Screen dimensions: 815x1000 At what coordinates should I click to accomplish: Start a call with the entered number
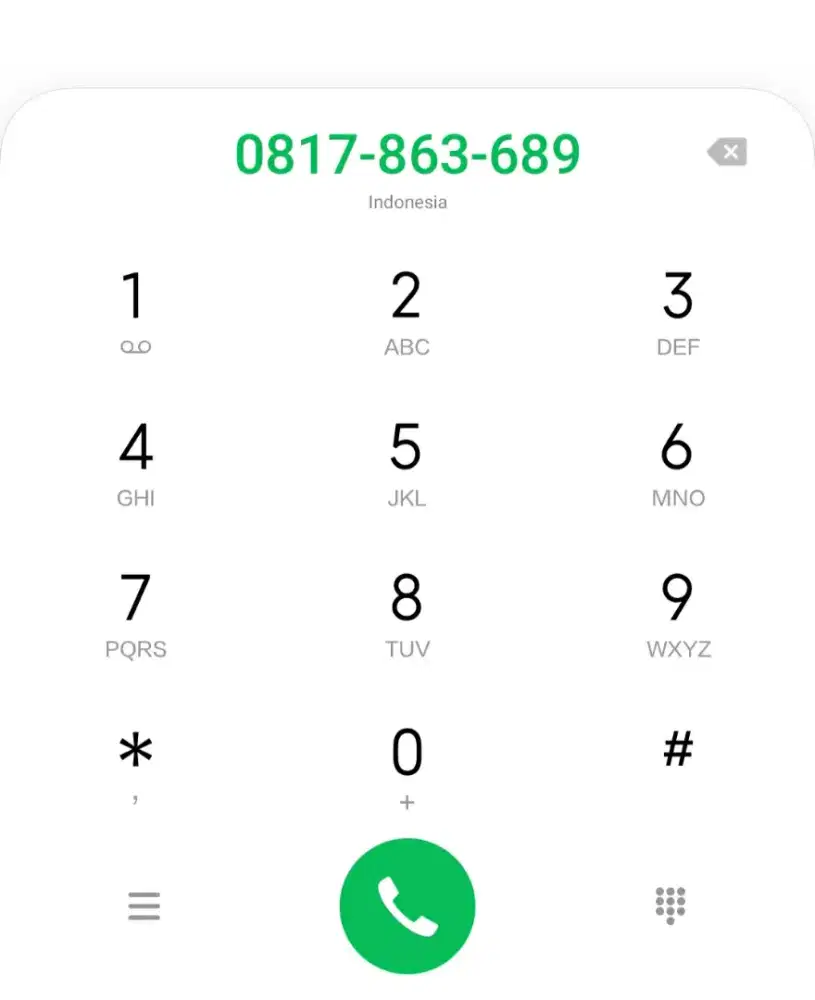[x=407, y=903]
